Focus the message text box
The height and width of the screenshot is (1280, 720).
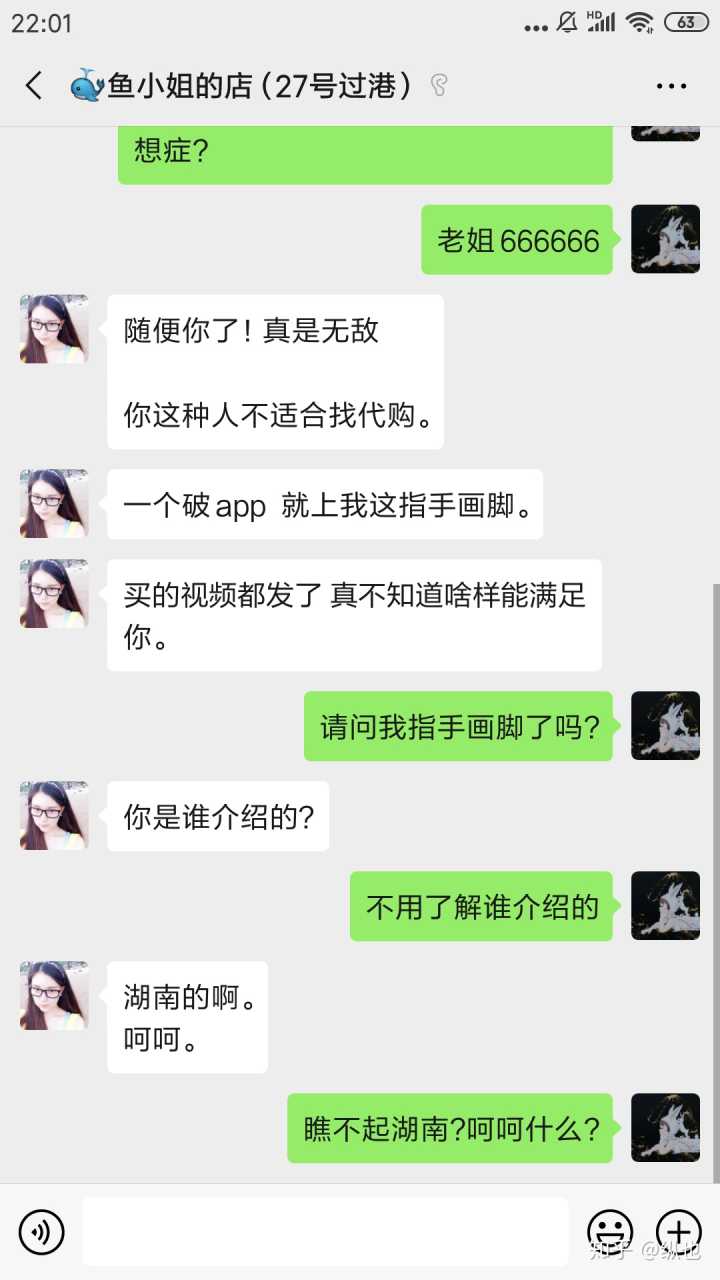325,1232
